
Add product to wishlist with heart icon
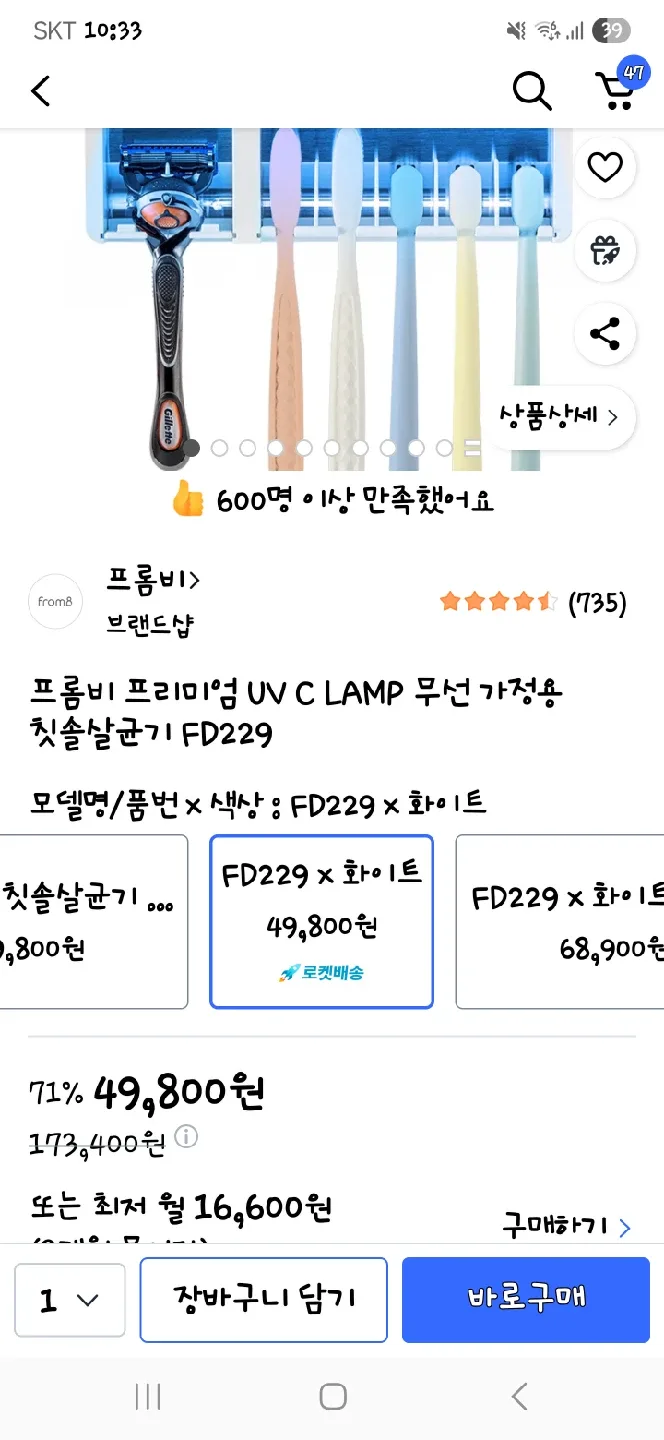[605, 168]
